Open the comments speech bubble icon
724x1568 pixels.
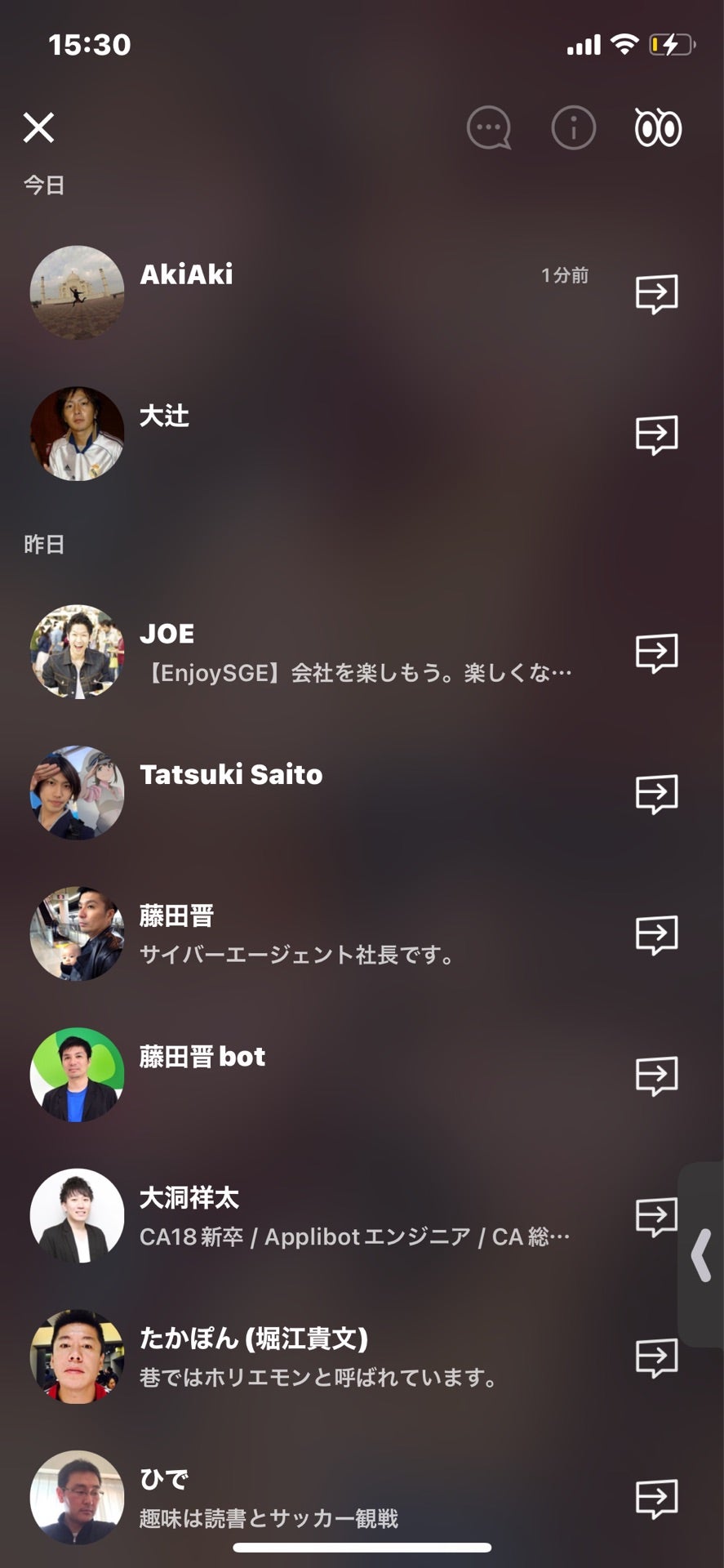tap(488, 128)
